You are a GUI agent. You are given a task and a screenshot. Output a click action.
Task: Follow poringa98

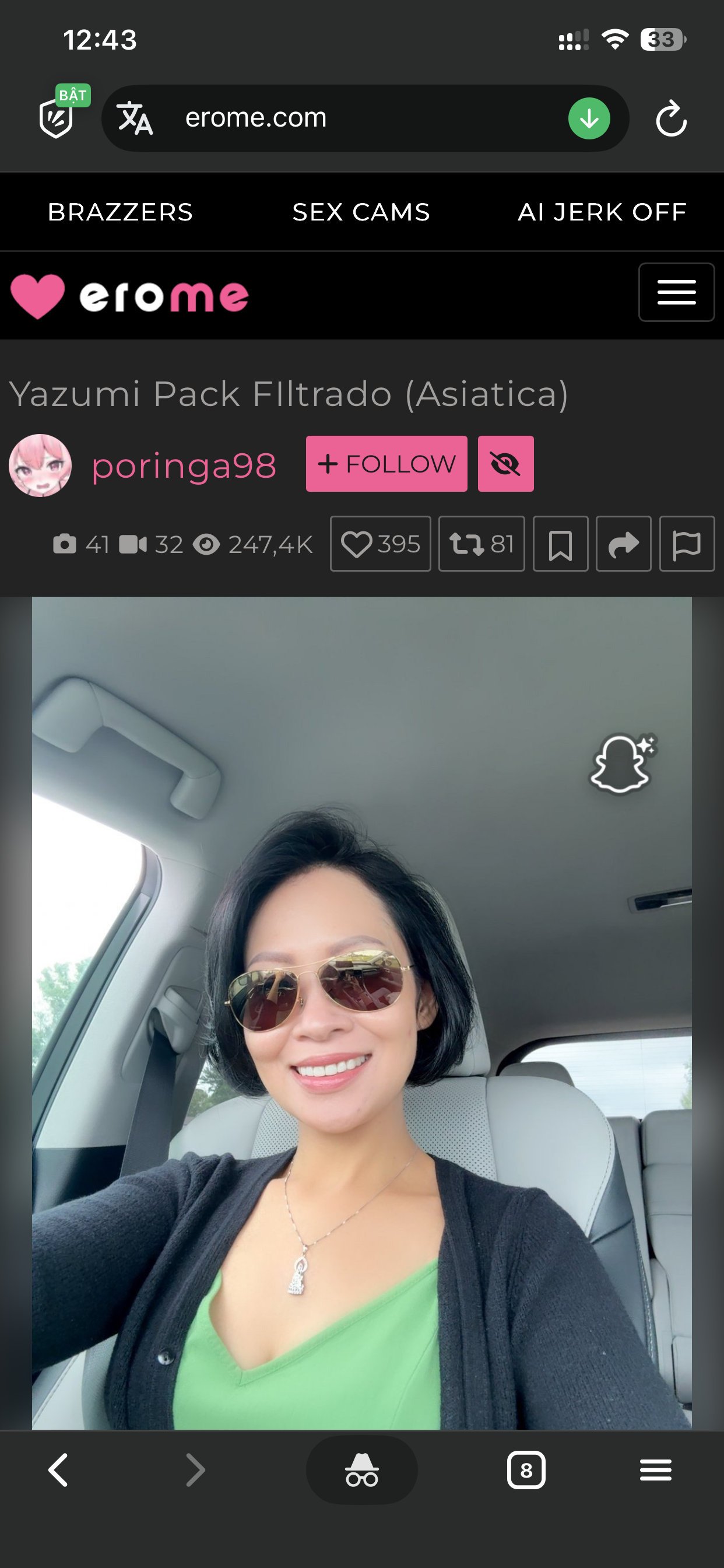pyautogui.click(x=386, y=464)
